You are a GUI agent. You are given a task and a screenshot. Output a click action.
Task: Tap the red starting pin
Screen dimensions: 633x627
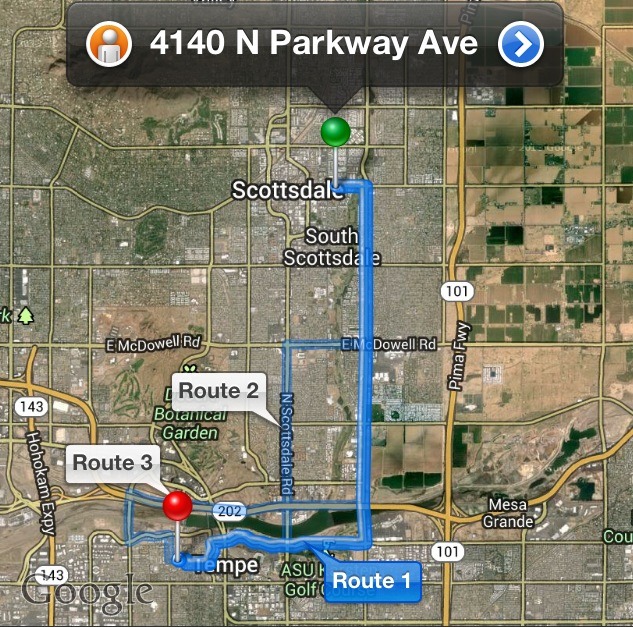point(178,506)
